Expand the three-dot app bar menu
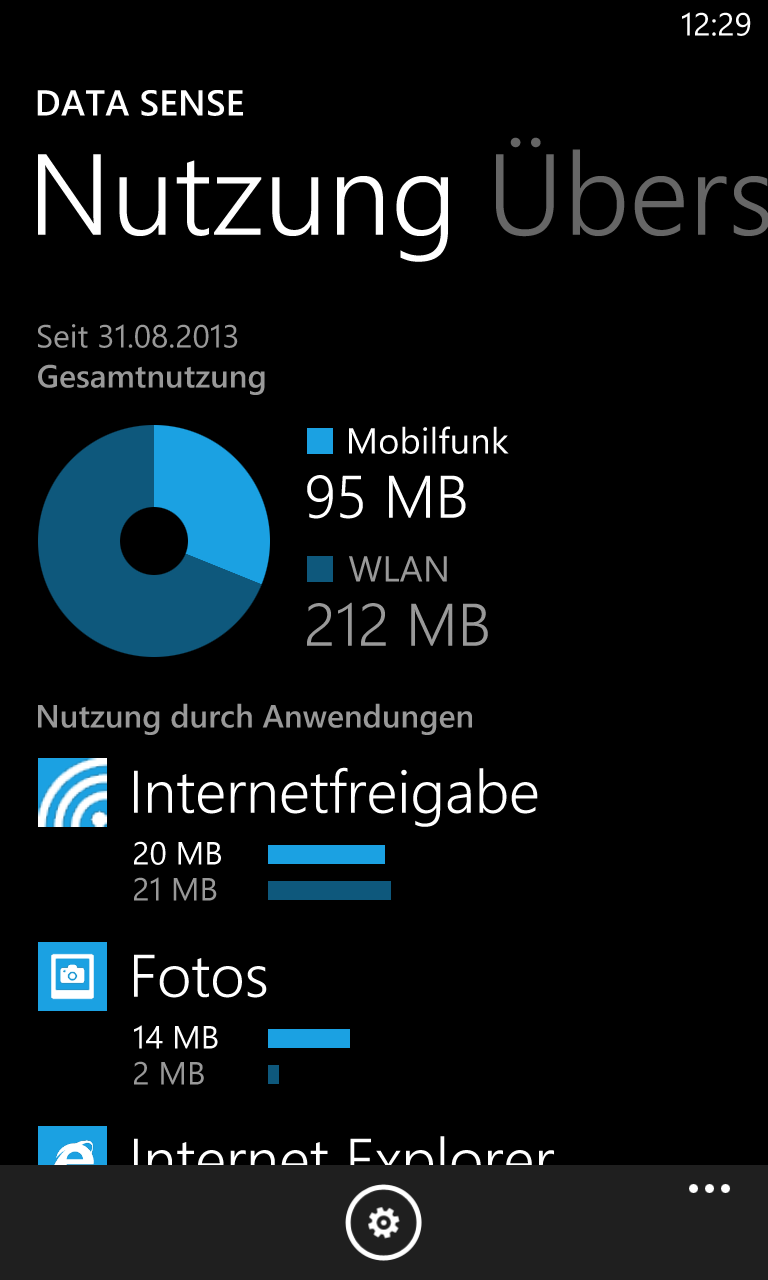The image size is (768, 1280). click(709, 1189)
